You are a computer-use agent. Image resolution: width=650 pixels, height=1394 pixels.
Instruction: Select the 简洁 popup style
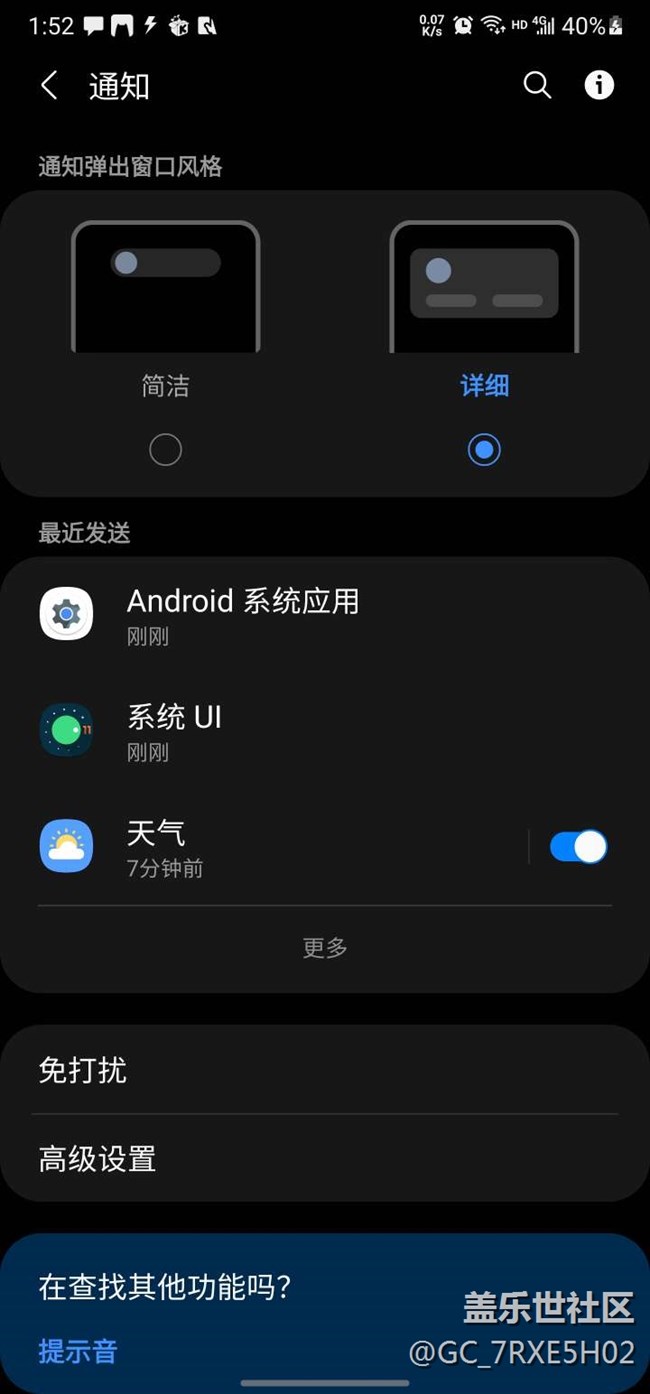(x=165, y=449)
